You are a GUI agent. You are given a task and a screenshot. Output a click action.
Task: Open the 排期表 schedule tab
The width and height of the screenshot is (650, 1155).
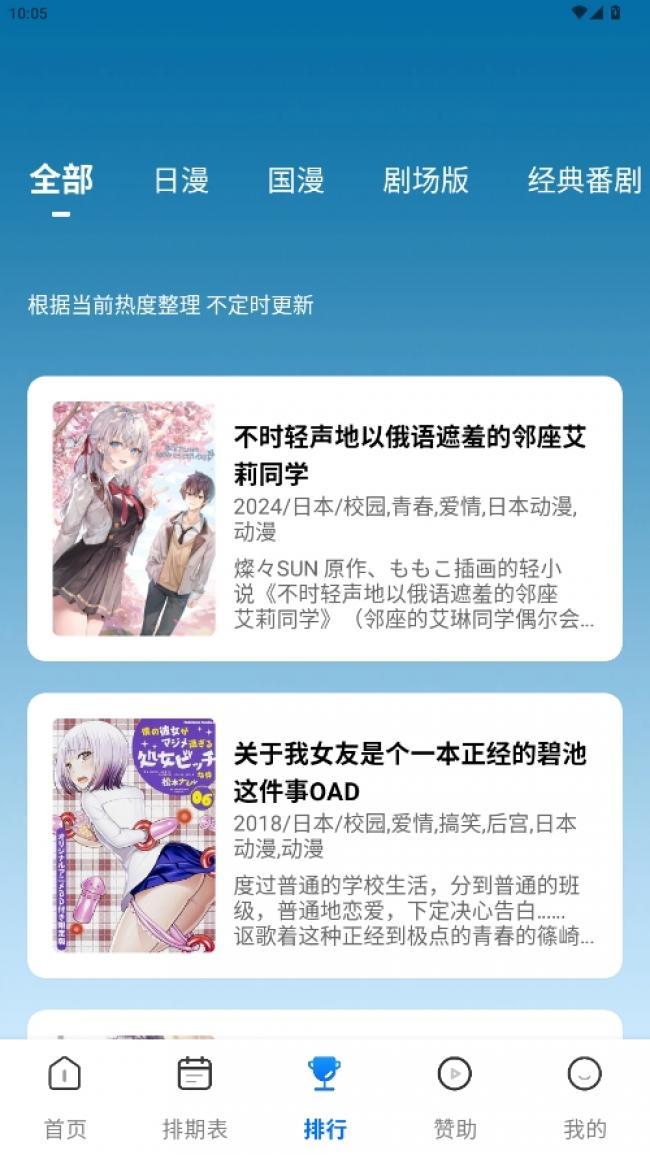coord(195,1098)
